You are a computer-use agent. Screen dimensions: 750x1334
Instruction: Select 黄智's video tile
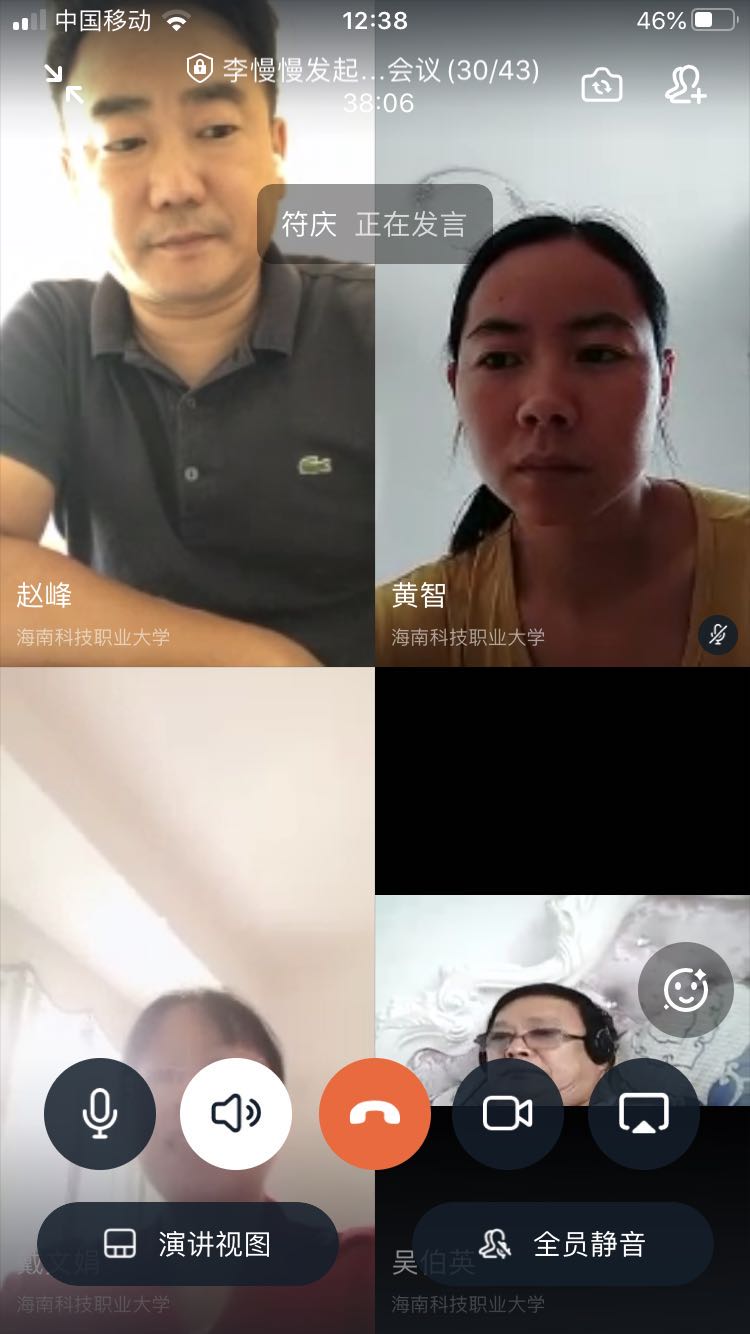[x=562, y=420]
